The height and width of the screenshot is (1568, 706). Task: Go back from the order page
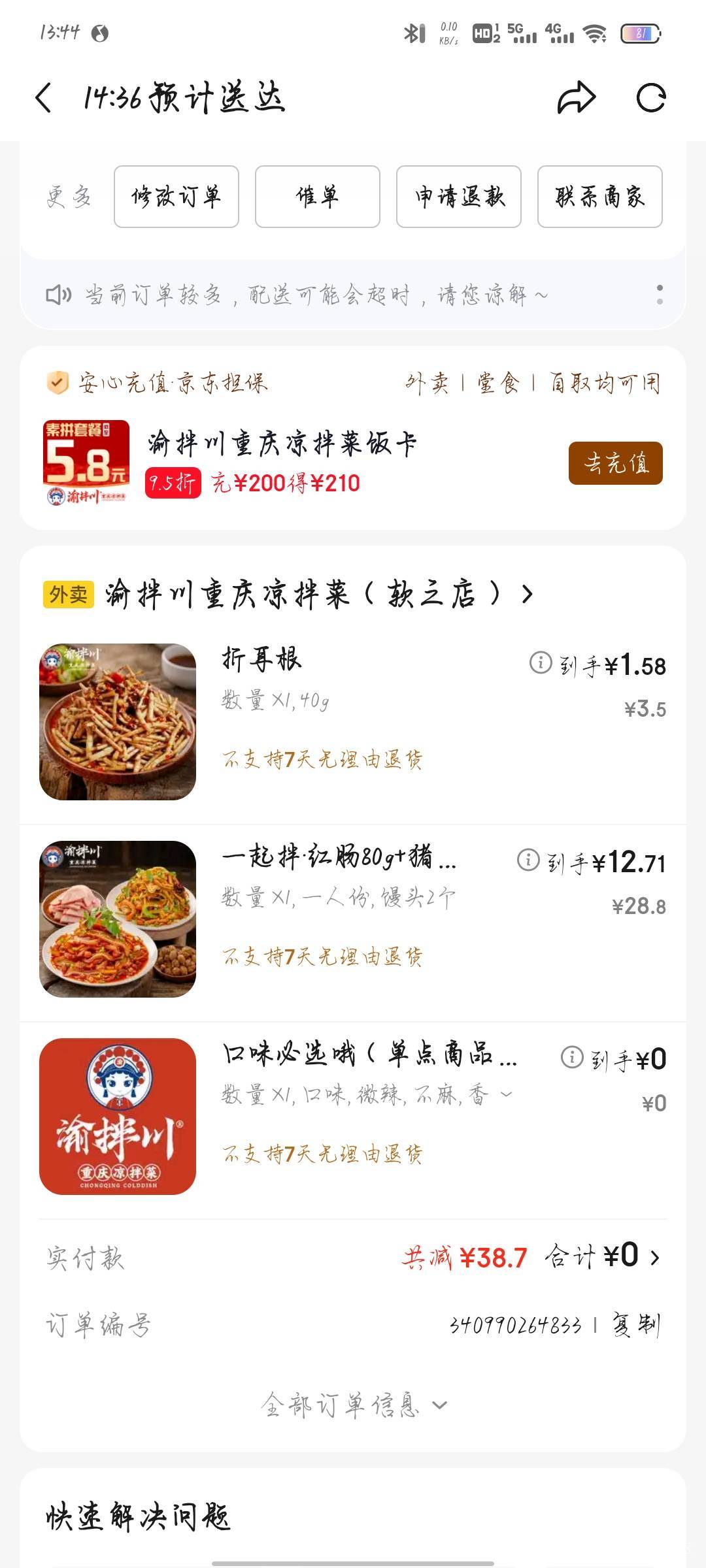coord(43,99)
